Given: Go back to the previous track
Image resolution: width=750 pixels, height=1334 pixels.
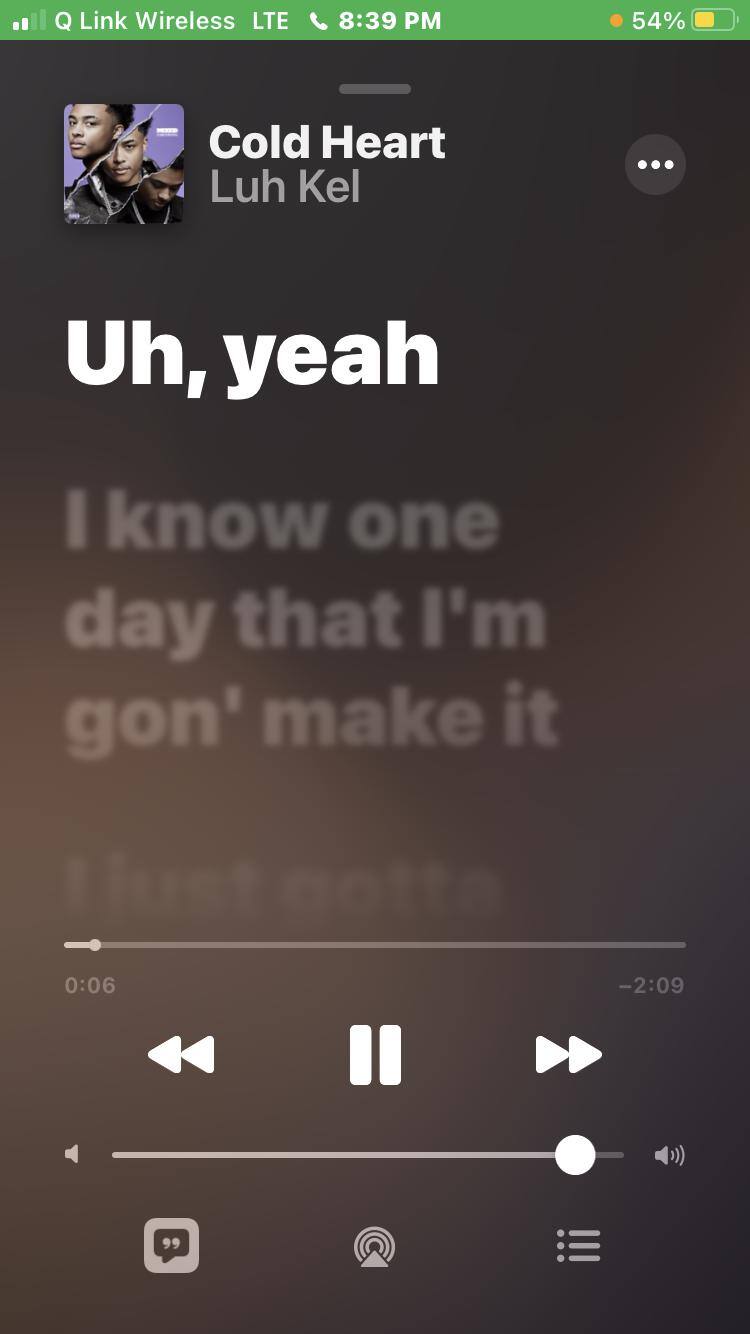Looking at the screenshot, I should [181, 1054].
